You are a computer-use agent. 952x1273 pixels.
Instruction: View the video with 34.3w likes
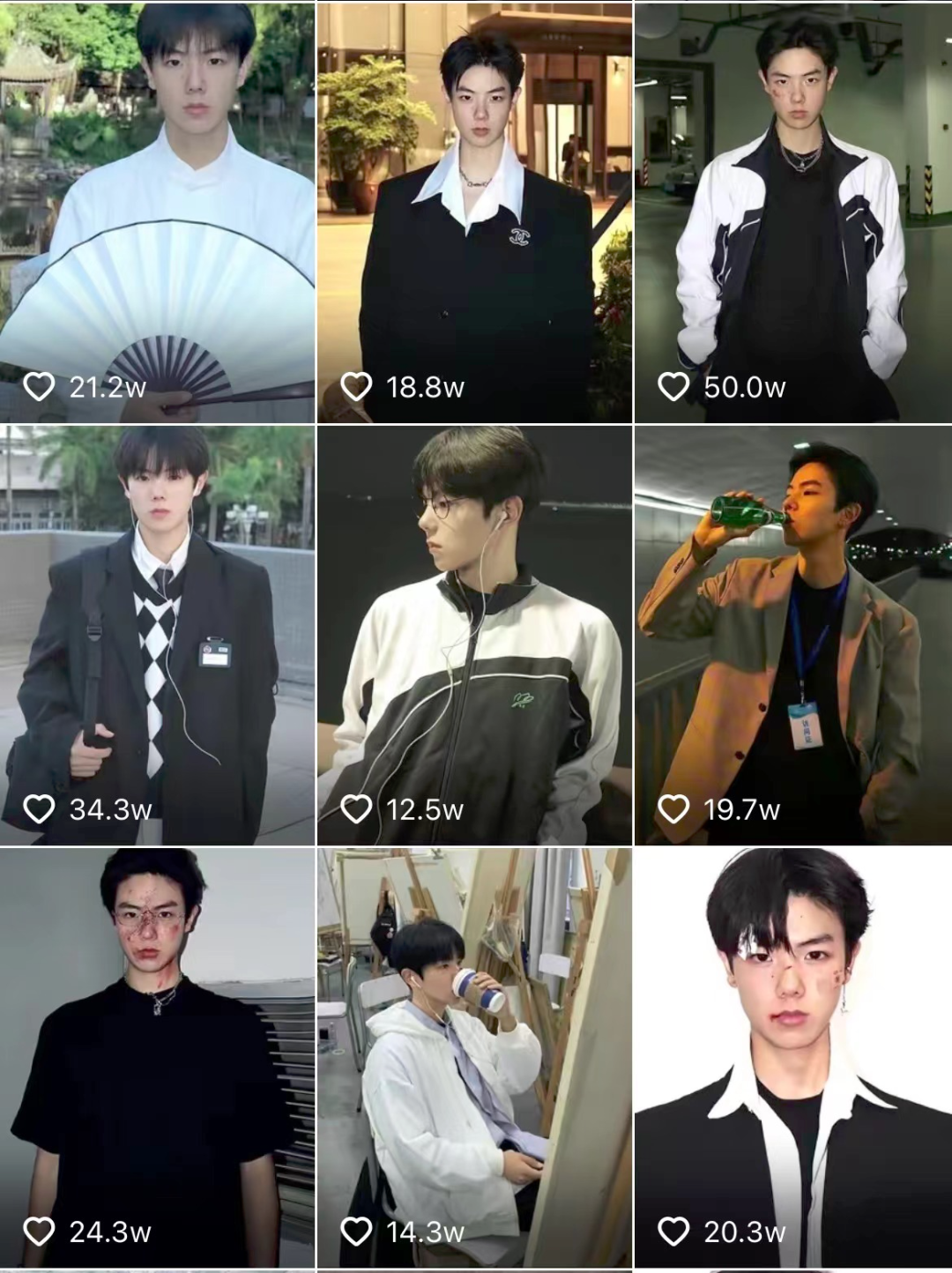tap(157, 635)
